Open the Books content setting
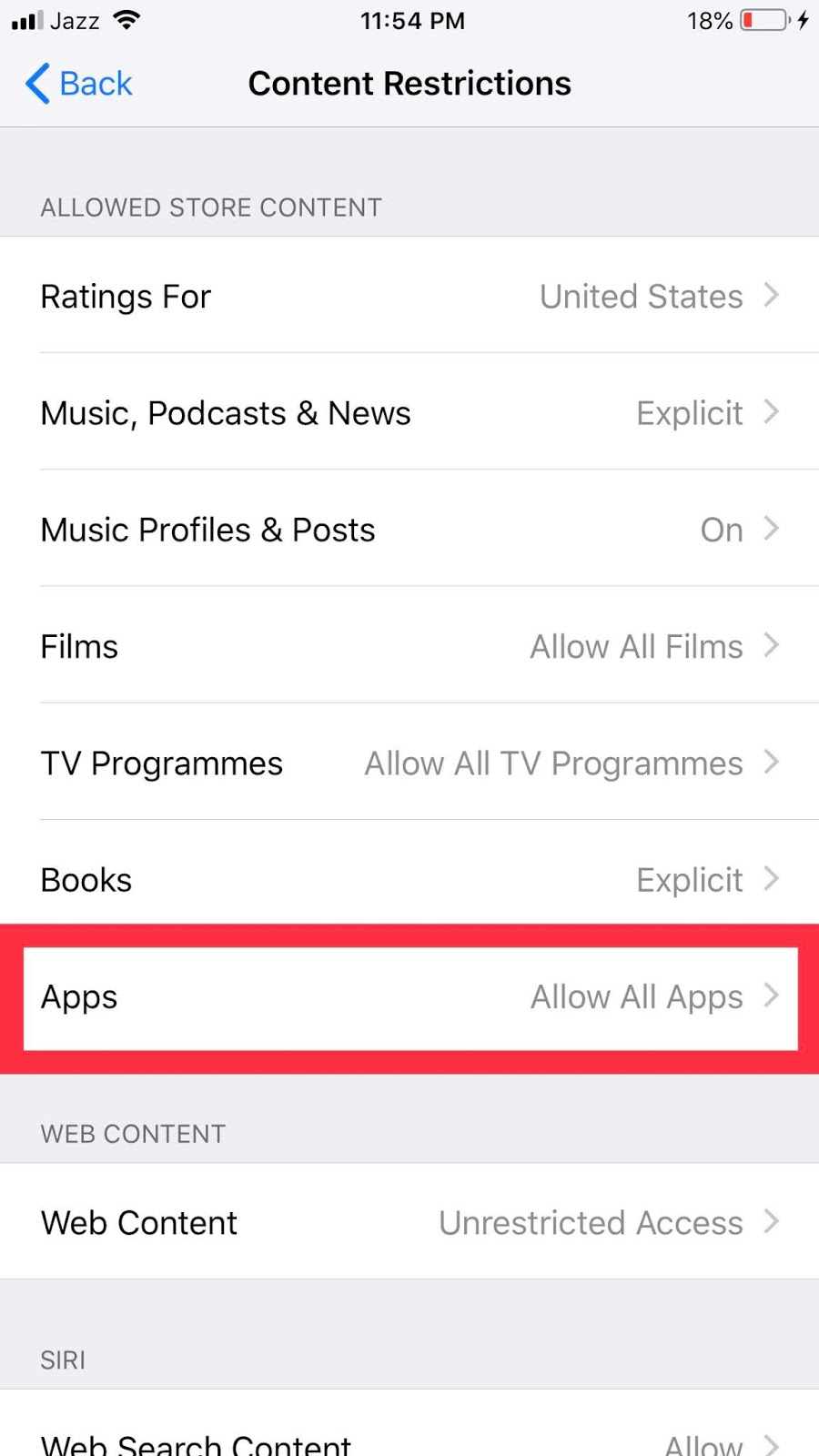The height and width of the screenshot is (1456, 819). (409, 879)
